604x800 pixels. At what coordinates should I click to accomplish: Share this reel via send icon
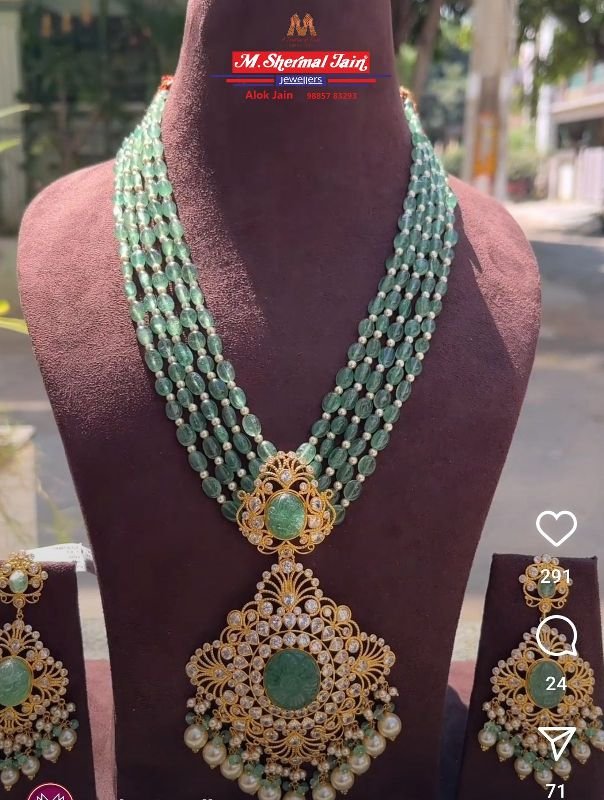coord(556,744)
